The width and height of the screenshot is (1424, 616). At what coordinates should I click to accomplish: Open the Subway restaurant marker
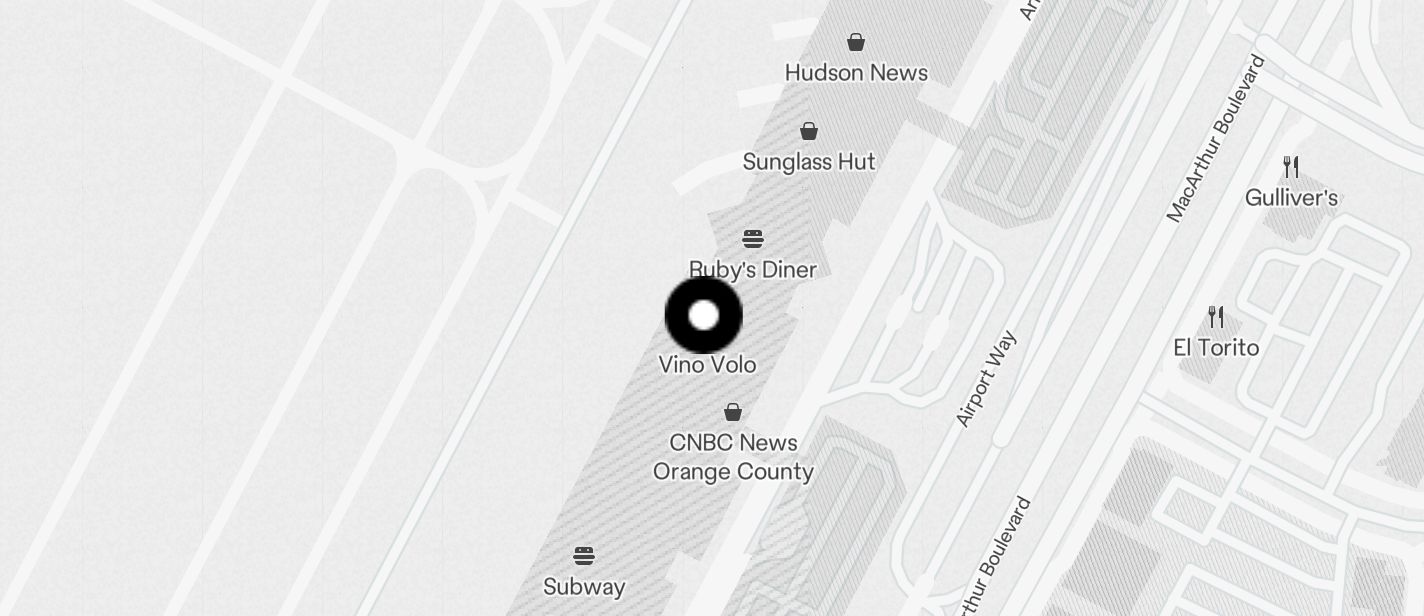coord(584,556)
